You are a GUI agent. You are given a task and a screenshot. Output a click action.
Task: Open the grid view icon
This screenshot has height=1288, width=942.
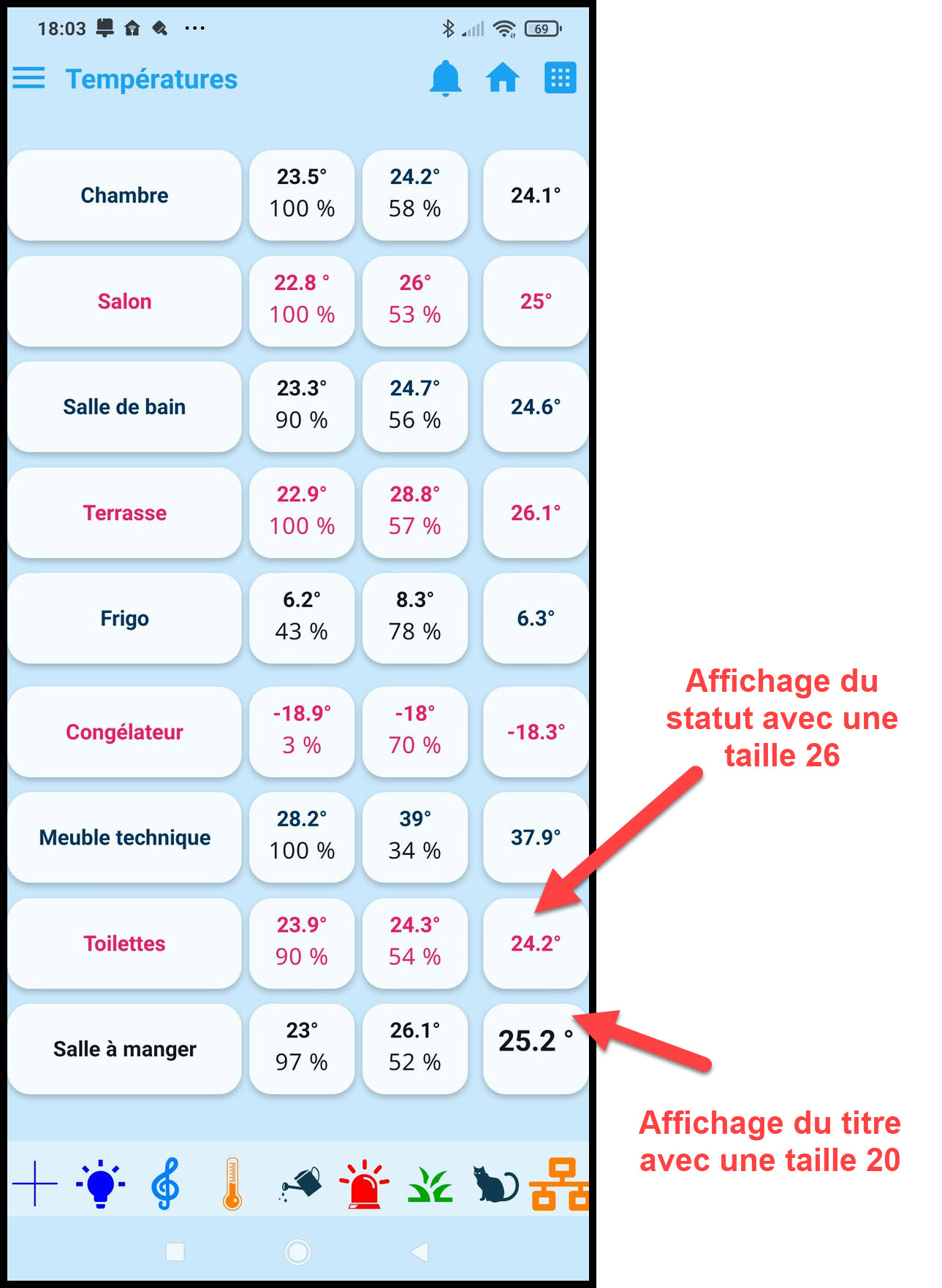tap(560, 78)
